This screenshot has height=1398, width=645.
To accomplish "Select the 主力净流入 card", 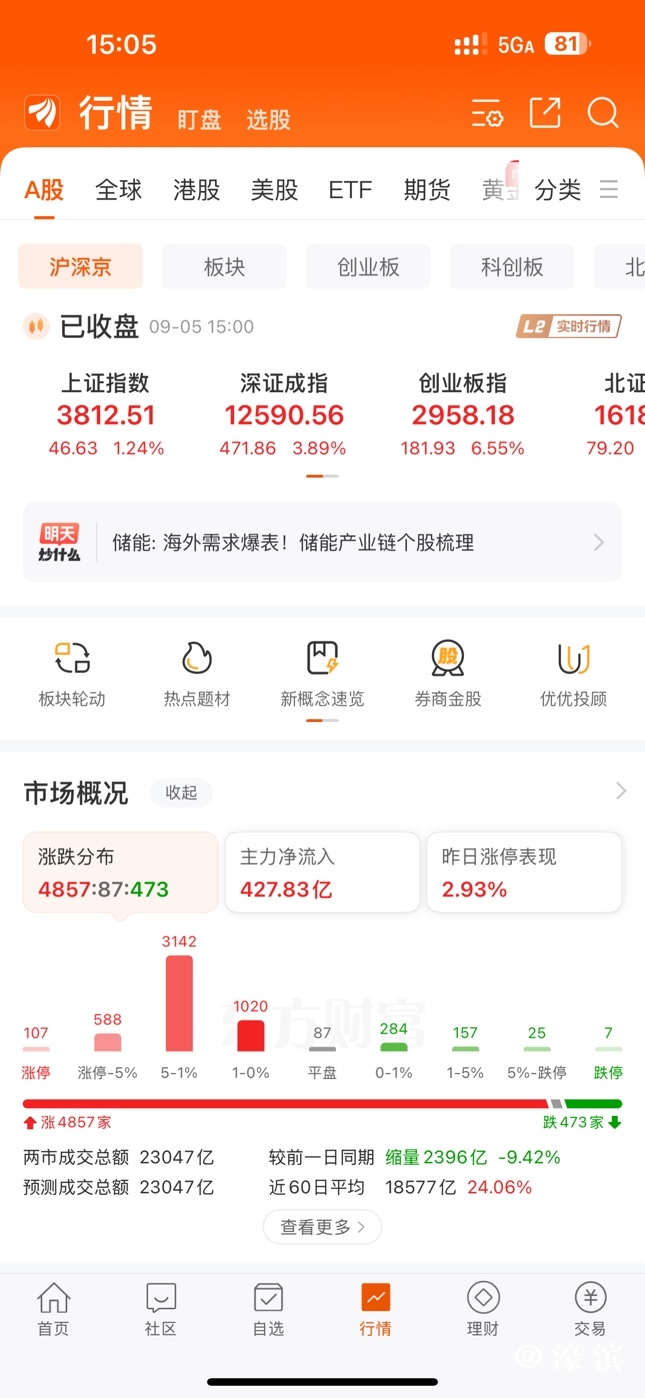I will 322,872.
